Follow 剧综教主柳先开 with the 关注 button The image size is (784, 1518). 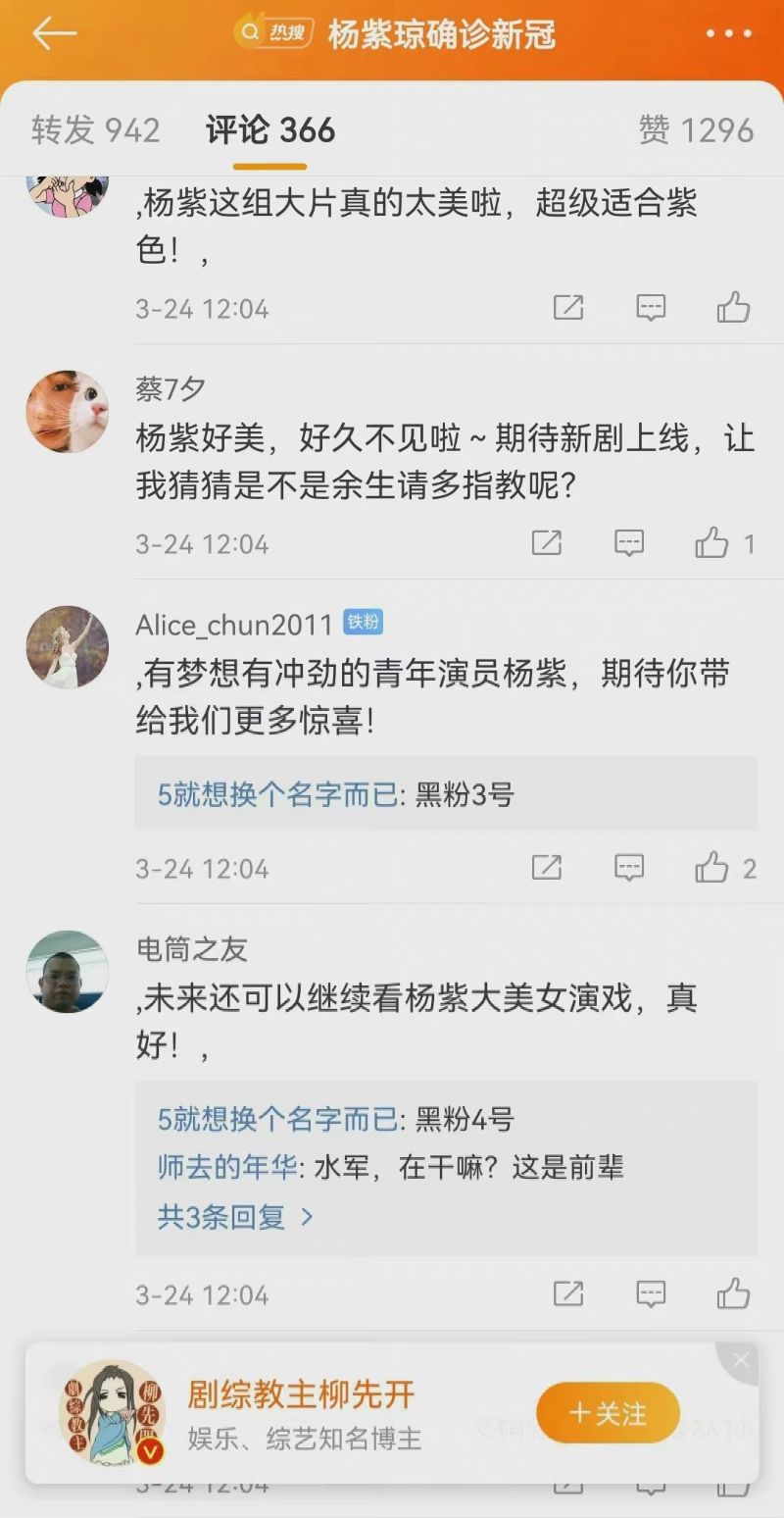pyautogui.click(x=608, y=1413)
